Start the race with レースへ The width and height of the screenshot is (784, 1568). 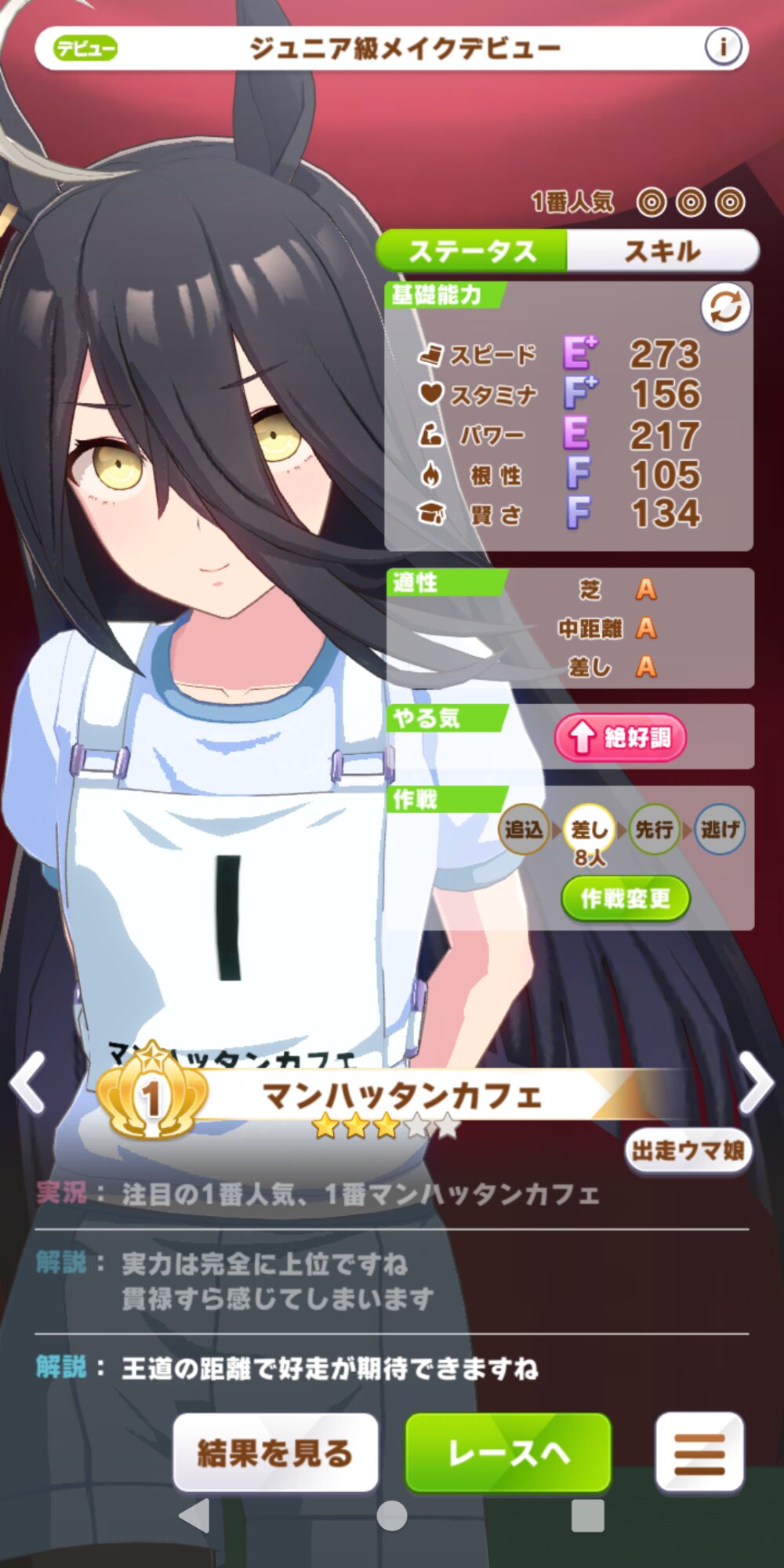[x=508, y=1453]
